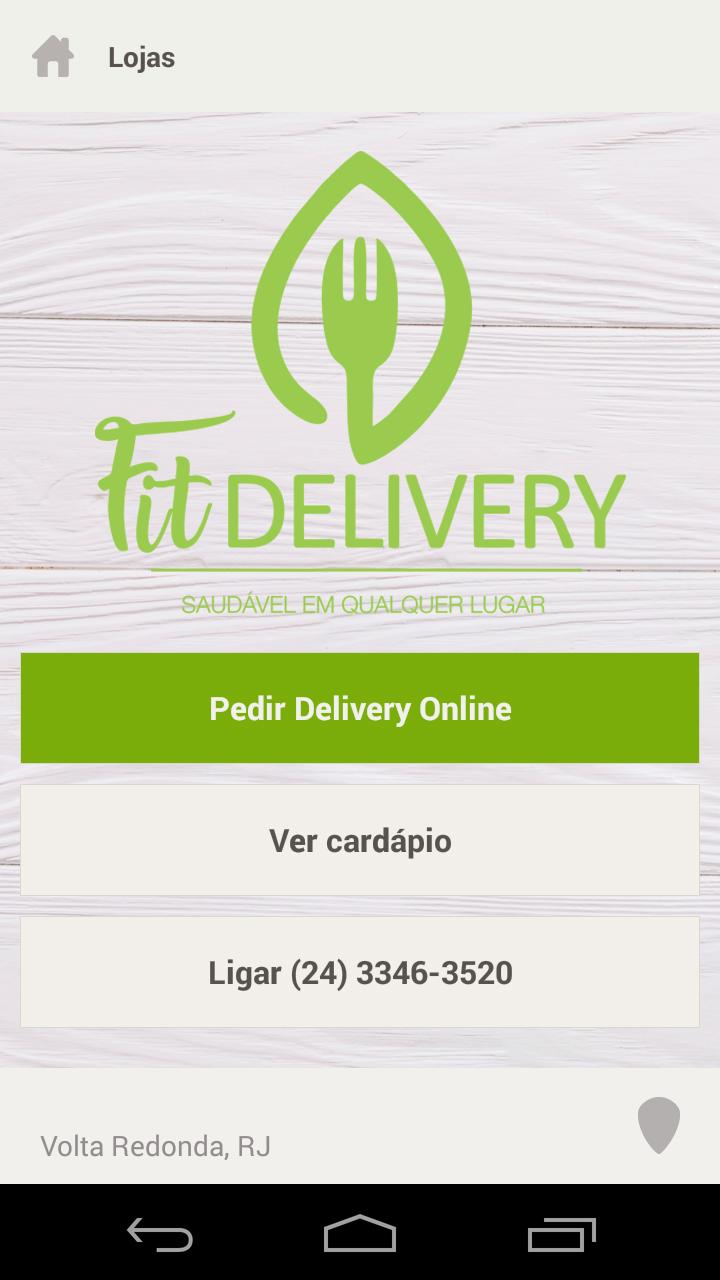Tap the home icon in top bar

pyautogui.click(x=53, y=57)
